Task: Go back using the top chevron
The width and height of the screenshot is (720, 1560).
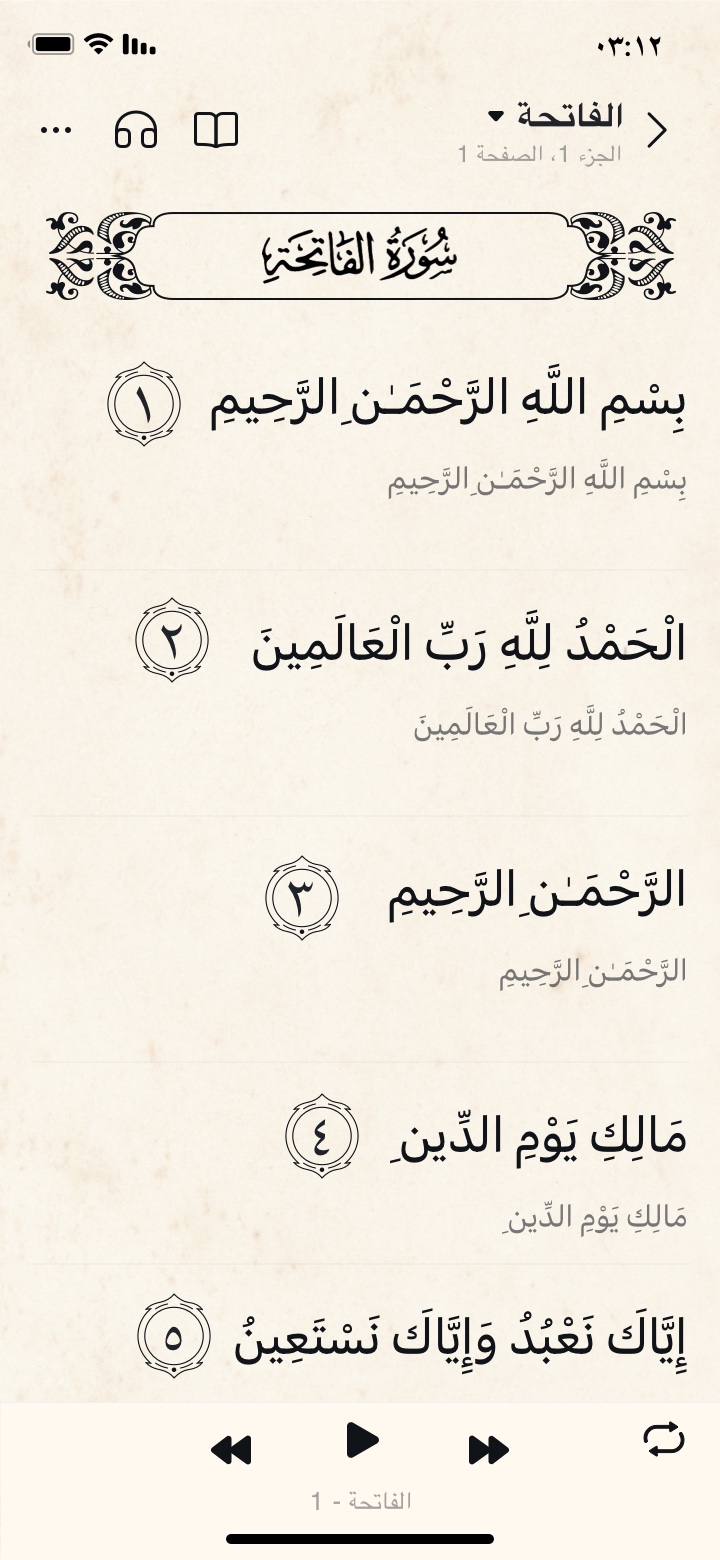Action: tap(656, 130)
